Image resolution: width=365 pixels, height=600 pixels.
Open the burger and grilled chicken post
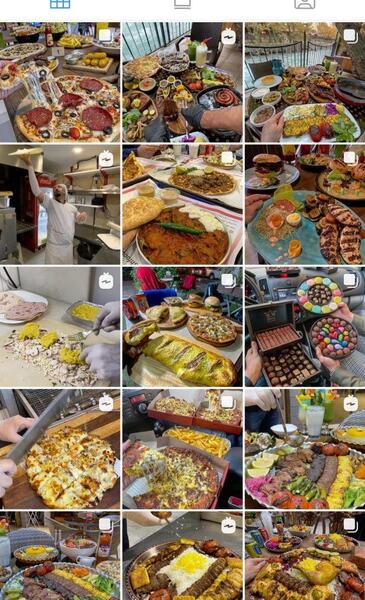click(x=305, y=205)
